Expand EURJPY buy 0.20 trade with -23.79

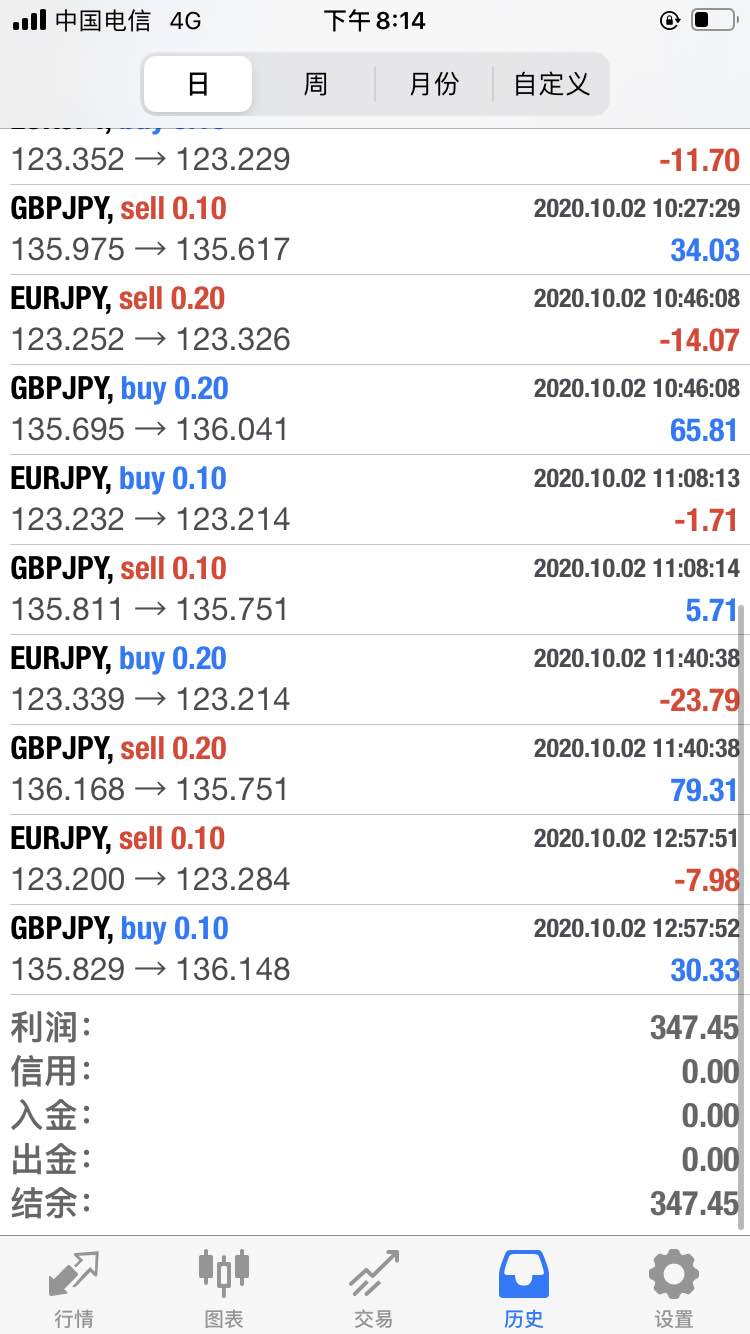tap(375, 680)
